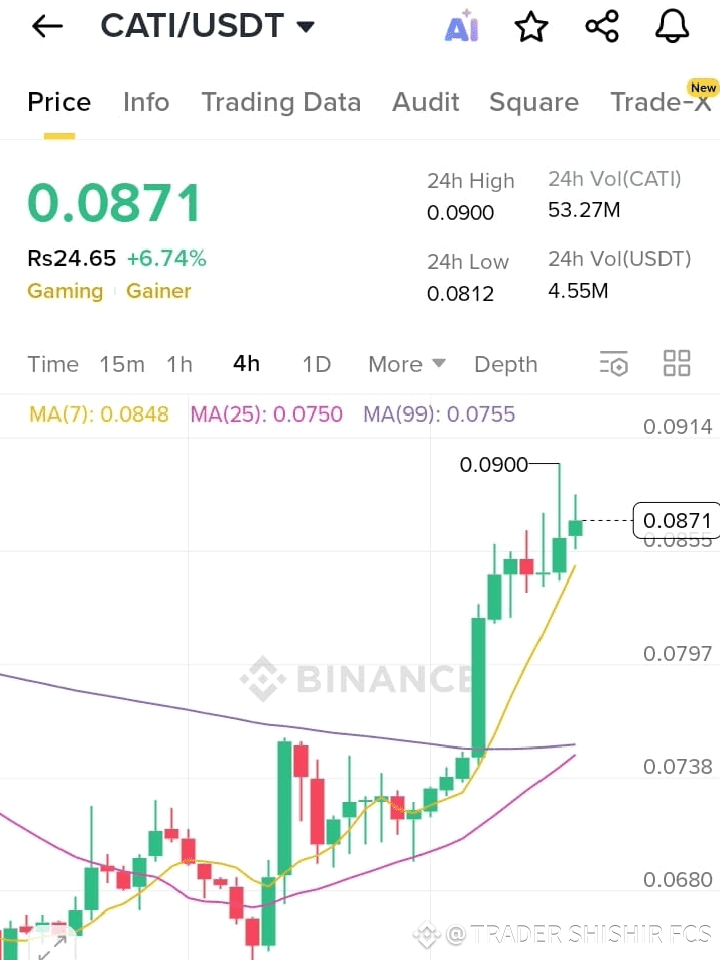
Task: Go back using the top-left arrow
Action: click(x=47, y=27)
